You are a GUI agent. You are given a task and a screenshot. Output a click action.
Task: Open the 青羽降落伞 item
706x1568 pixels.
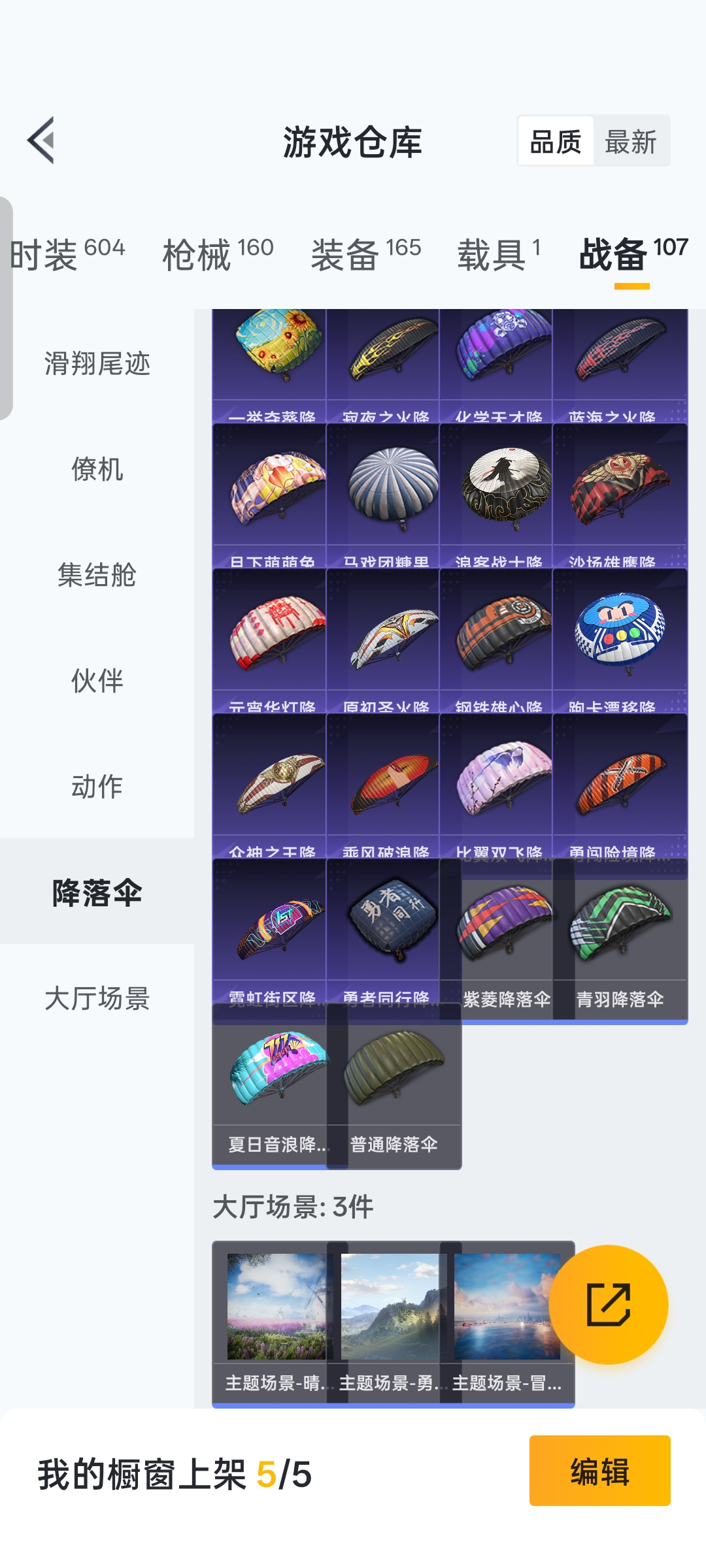(620, 941)
